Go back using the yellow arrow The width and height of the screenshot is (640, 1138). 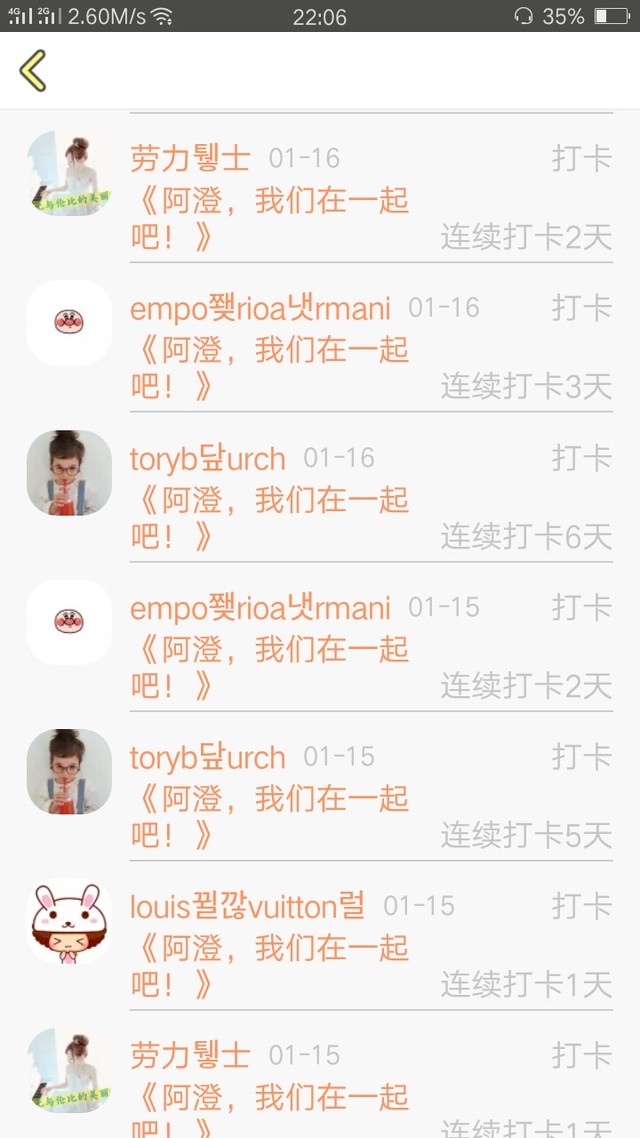point(33,71)
